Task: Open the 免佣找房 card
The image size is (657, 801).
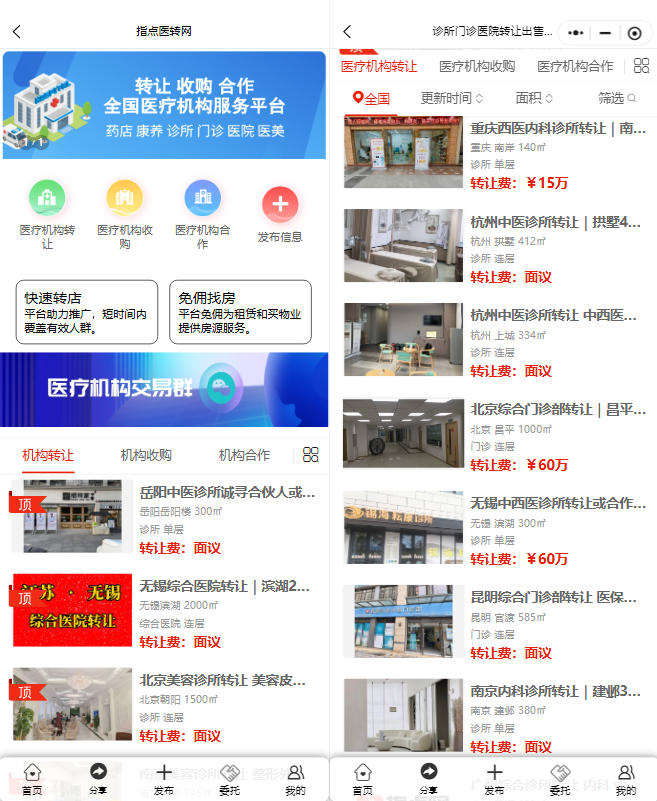Action: (240, 312)
